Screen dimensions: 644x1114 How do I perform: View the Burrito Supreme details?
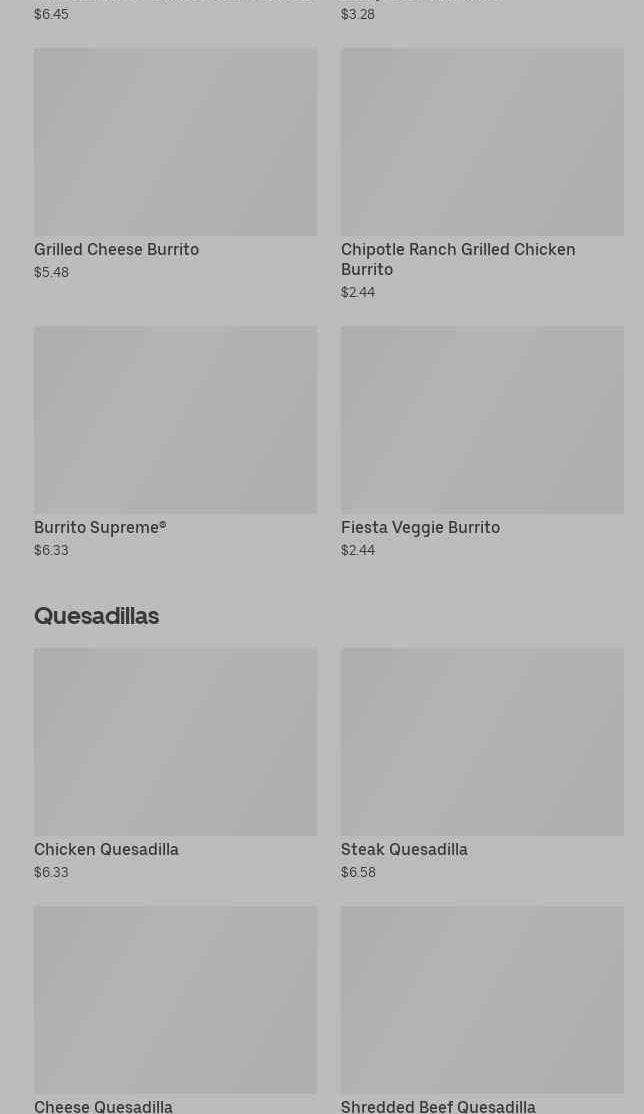(x=175, y=420)
